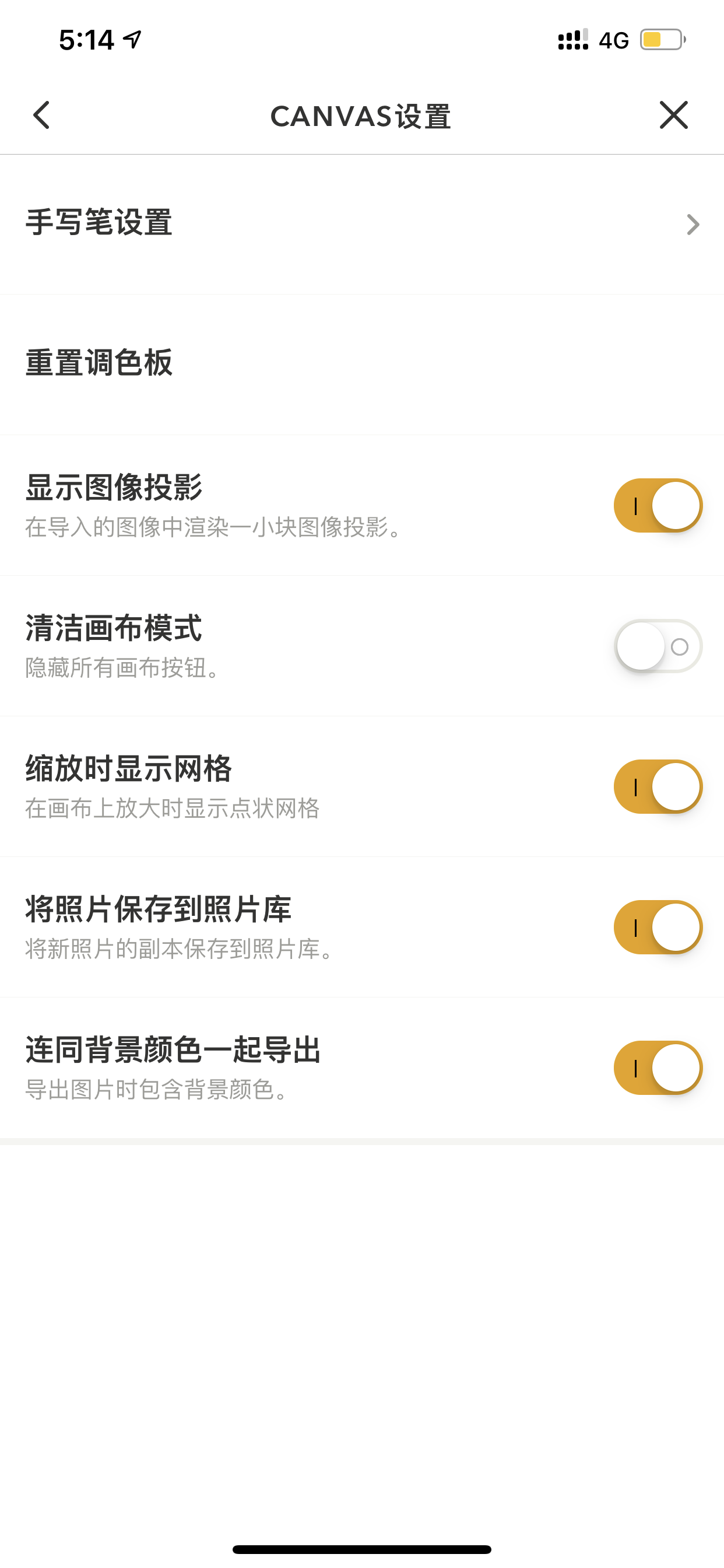Image resolution: width=724 pixels, height=1568 pixels.
Task: Disable 缩放时显示网格 switch
Action: pyautogui.click(x=658, y=786)
